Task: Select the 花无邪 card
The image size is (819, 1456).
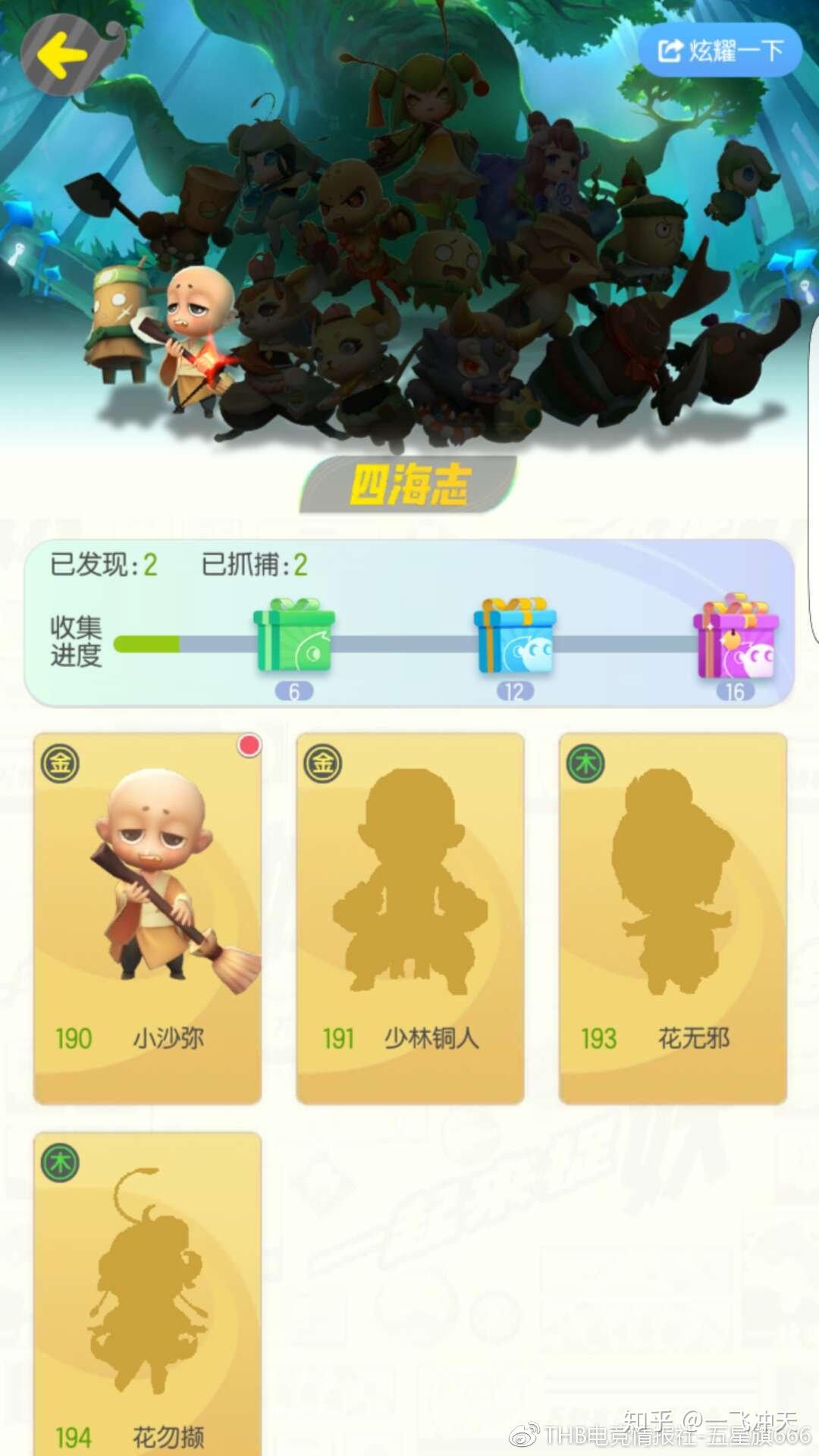Action: tap(672, 918)
